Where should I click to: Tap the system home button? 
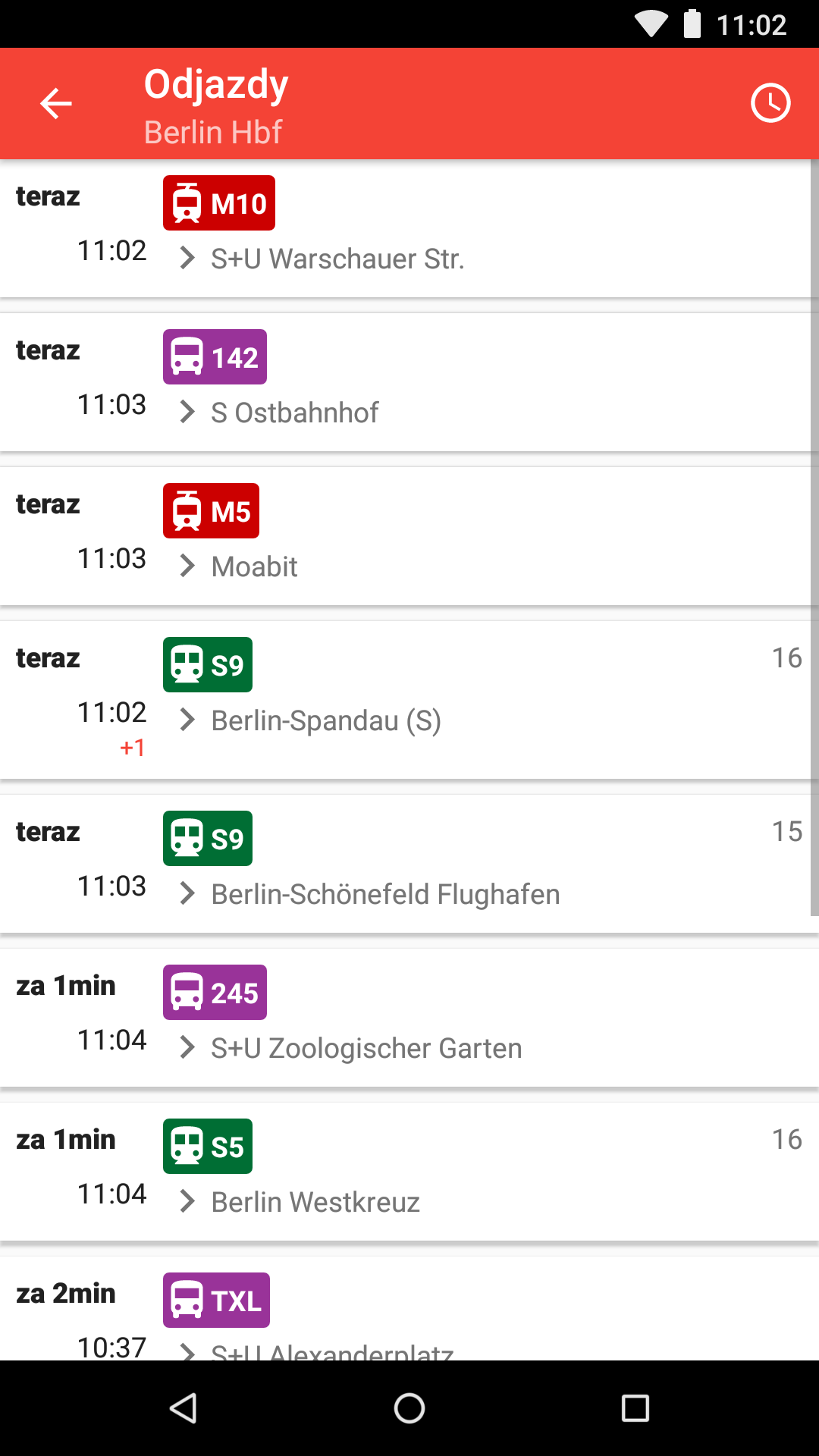point(409,1408)
